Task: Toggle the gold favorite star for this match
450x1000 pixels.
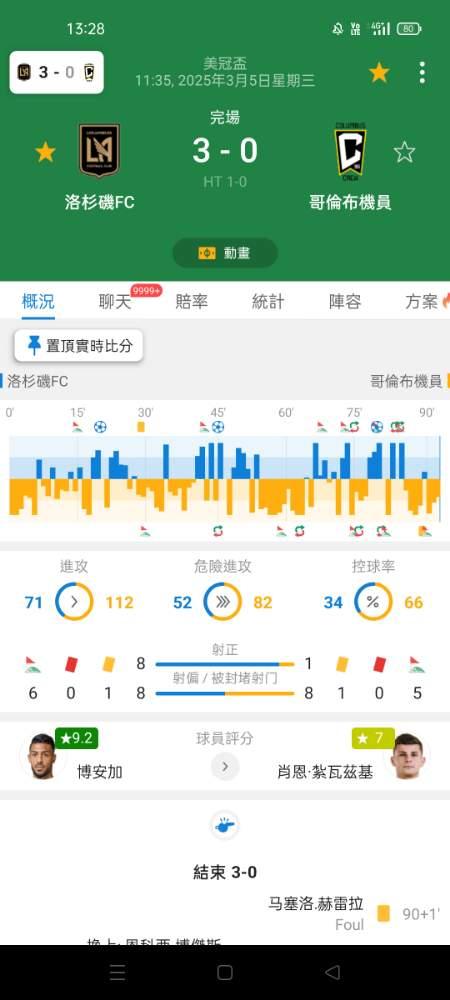Action: coord(379,73)
